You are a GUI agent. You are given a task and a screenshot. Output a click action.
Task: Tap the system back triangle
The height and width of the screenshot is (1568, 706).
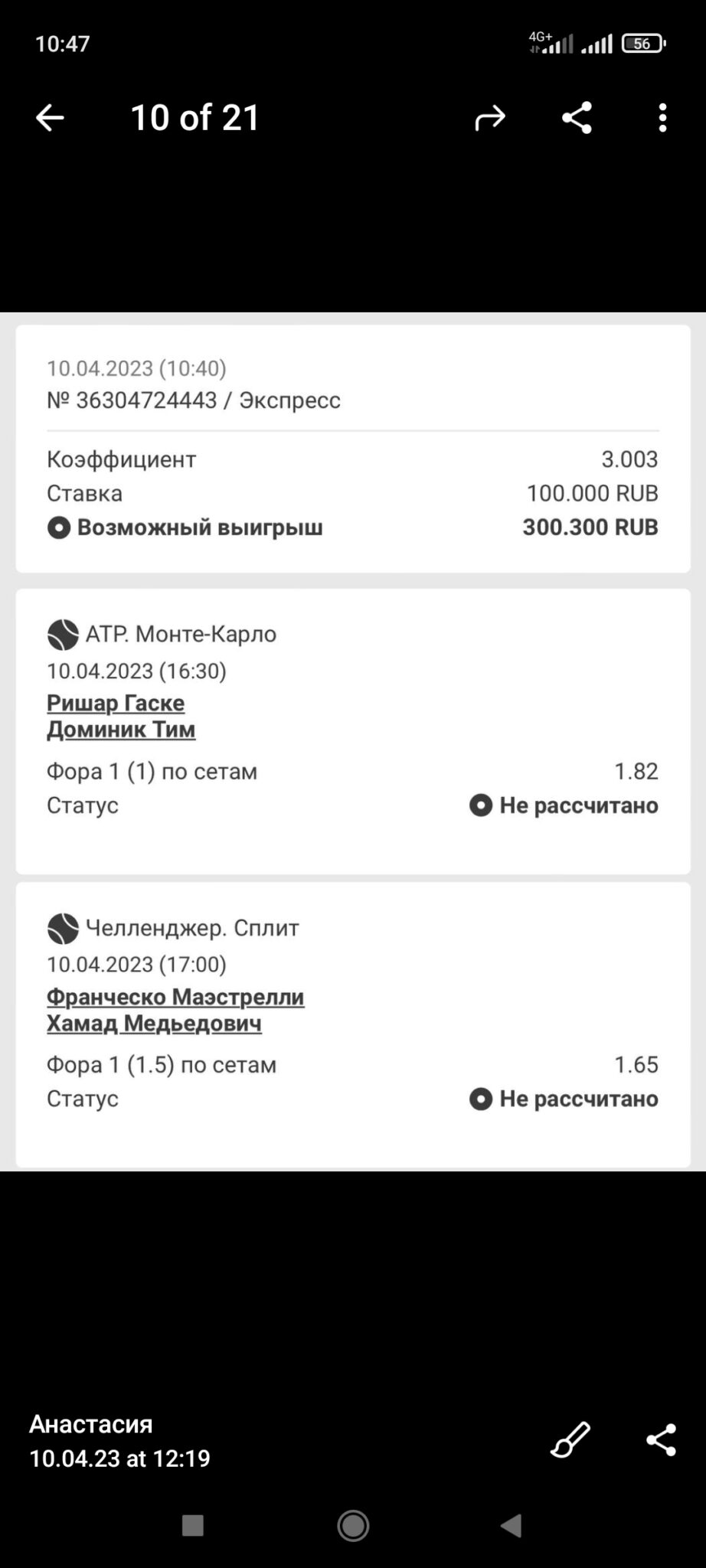click(x=511, y=1526)
